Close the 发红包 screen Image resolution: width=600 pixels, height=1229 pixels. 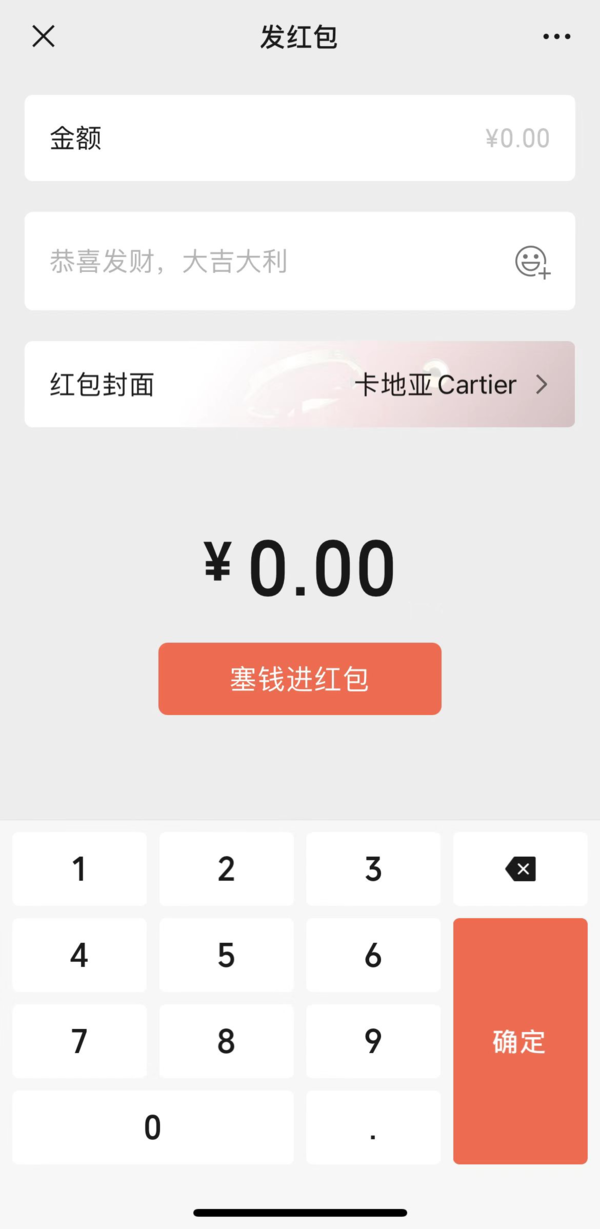43,37
